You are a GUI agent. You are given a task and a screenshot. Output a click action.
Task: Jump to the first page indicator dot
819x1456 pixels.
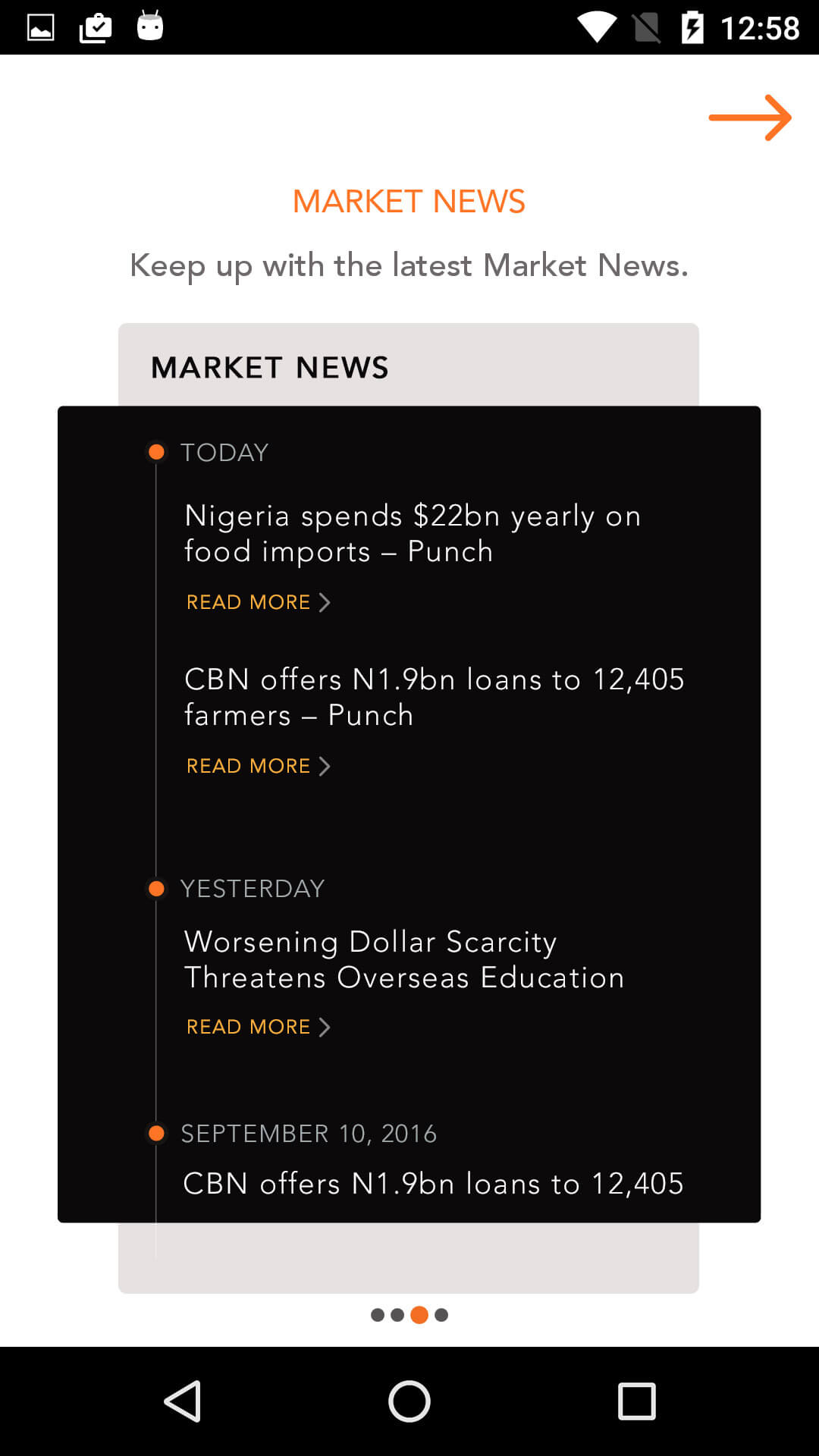378,1315
